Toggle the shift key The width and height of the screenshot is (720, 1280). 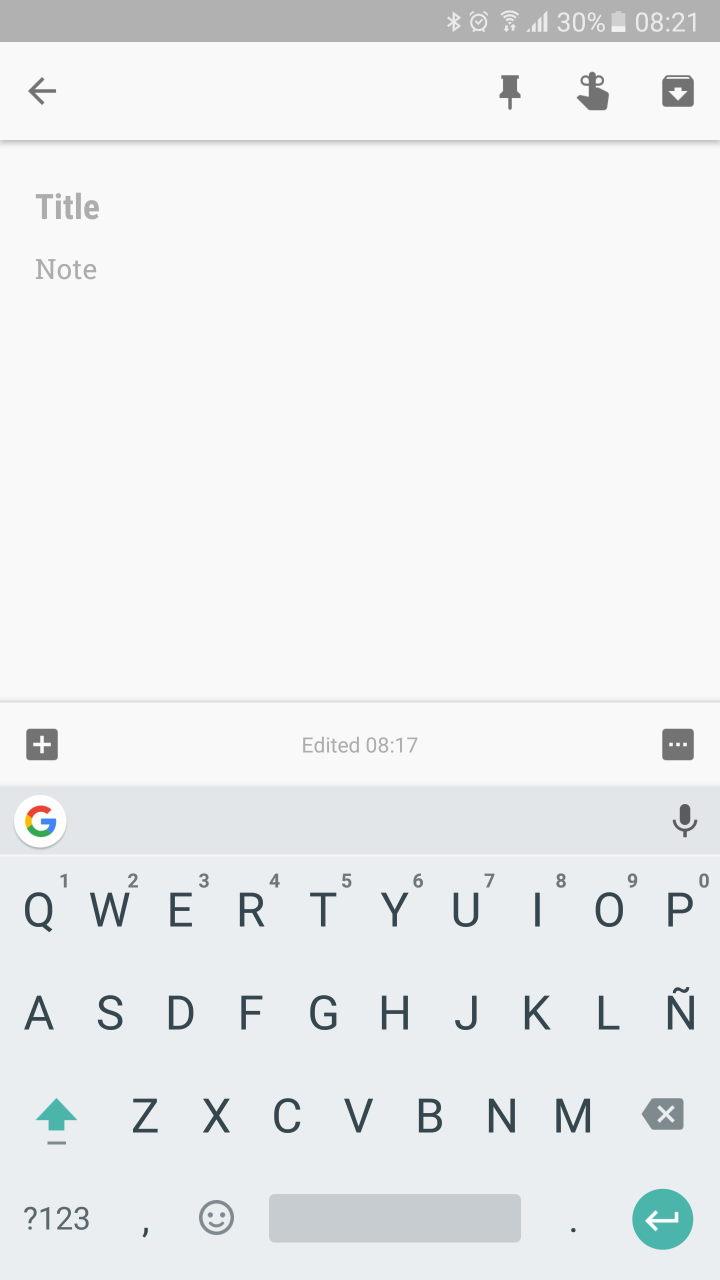[57, 1118]
